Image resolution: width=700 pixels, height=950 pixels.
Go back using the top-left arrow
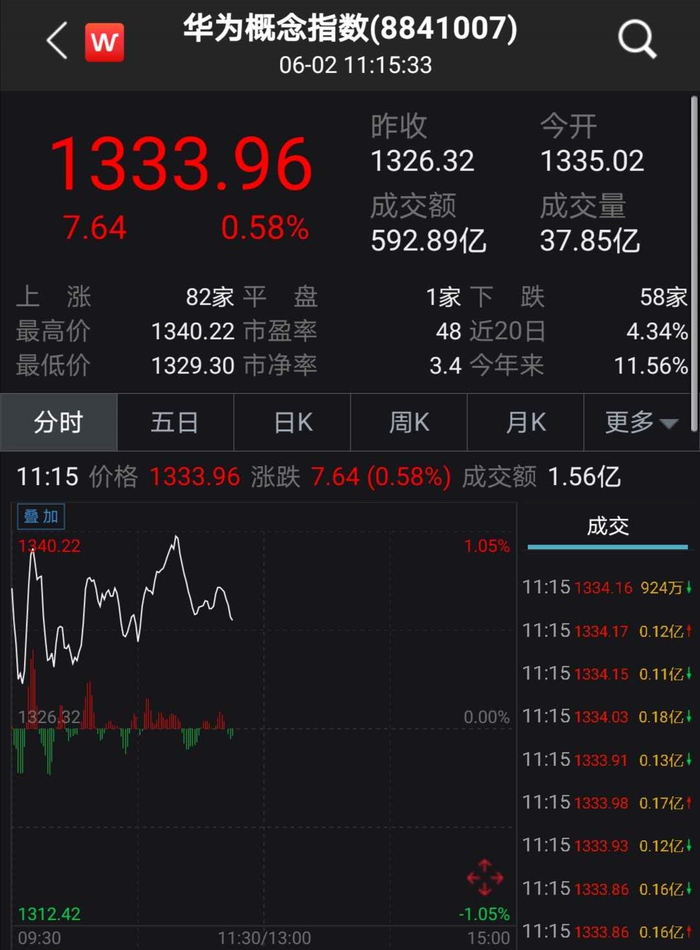(x=57, y=41)
